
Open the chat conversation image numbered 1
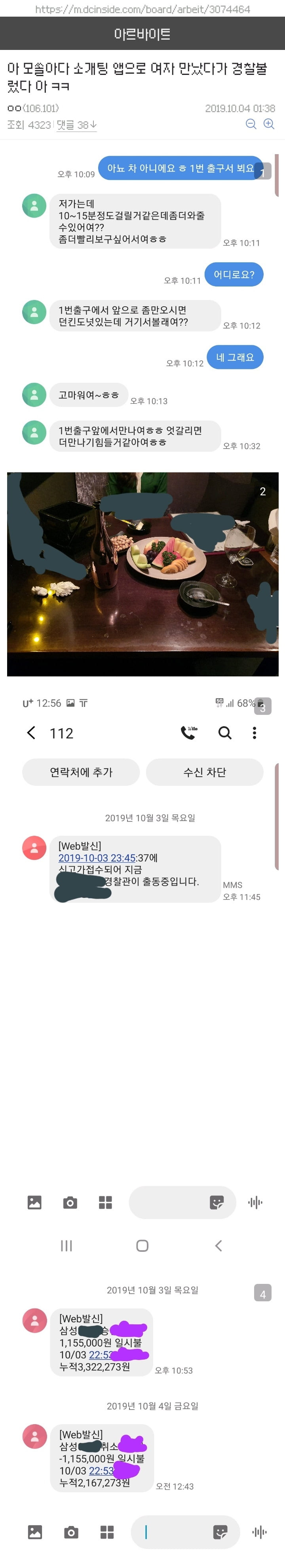(x=142, y=304)
